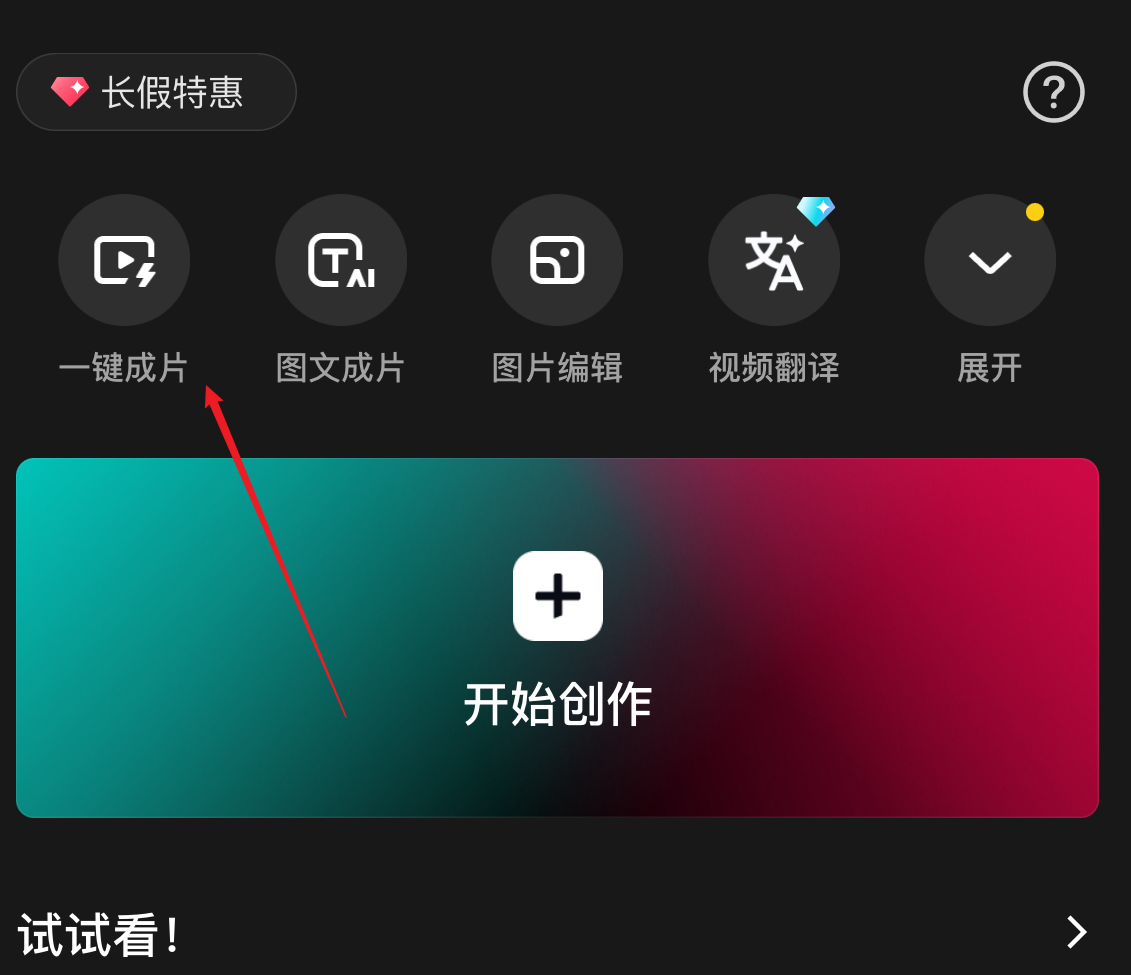Open the 长假特惠 promotion button

click(156, 92)
